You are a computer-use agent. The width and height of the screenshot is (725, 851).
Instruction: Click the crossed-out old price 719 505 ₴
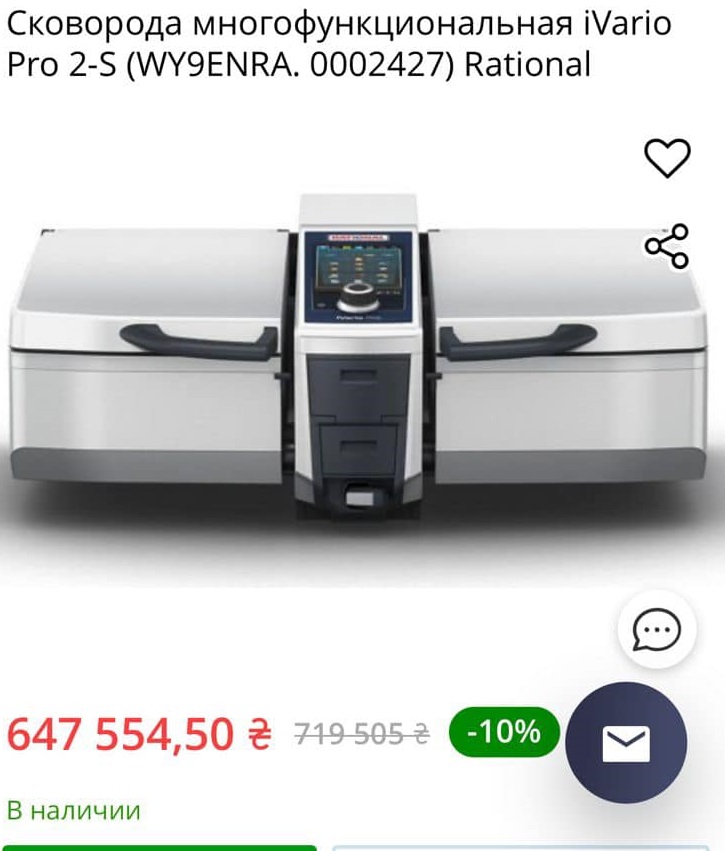point(358,730)
